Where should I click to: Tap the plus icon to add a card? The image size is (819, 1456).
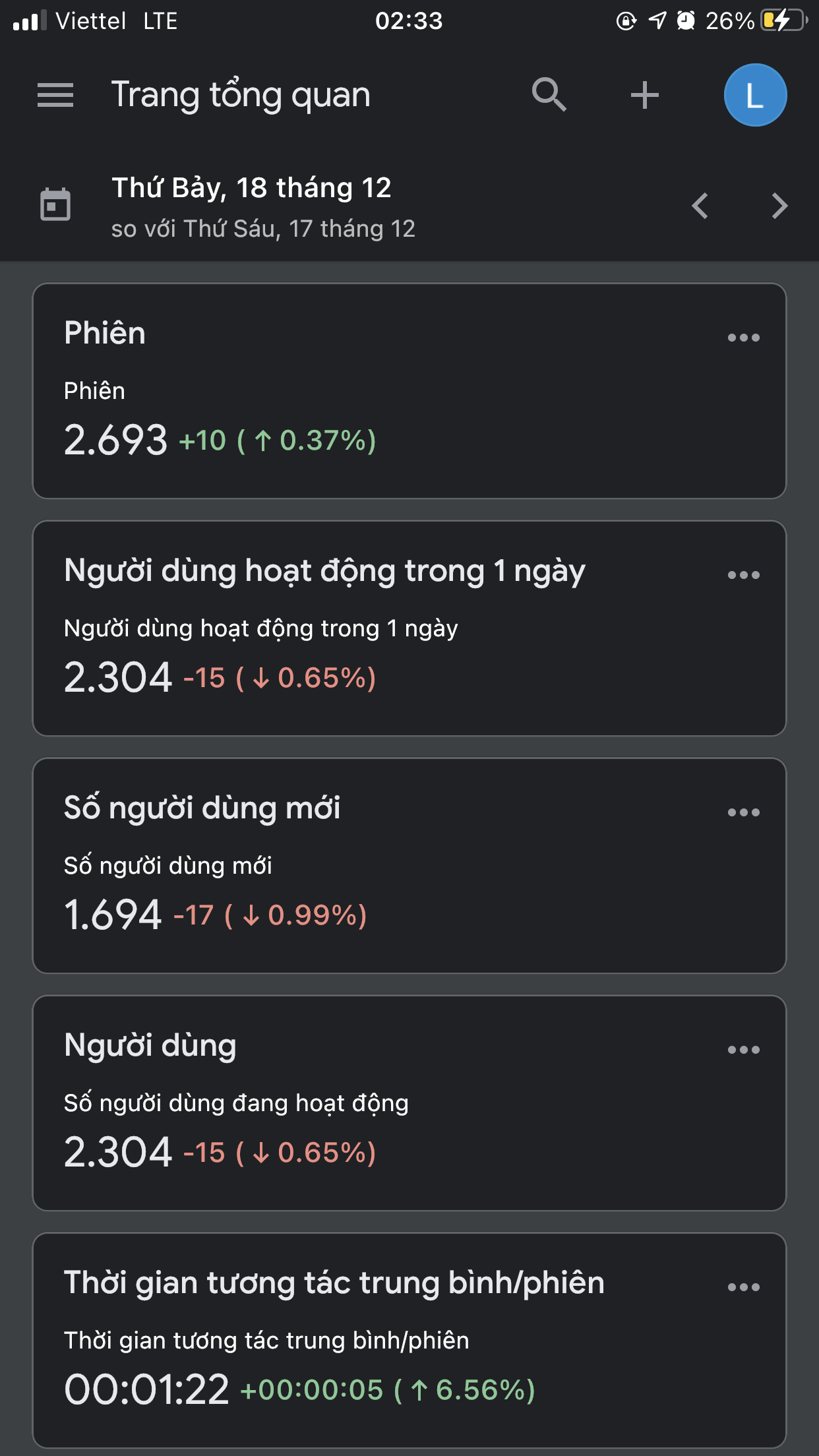click(x=644, y=95)
